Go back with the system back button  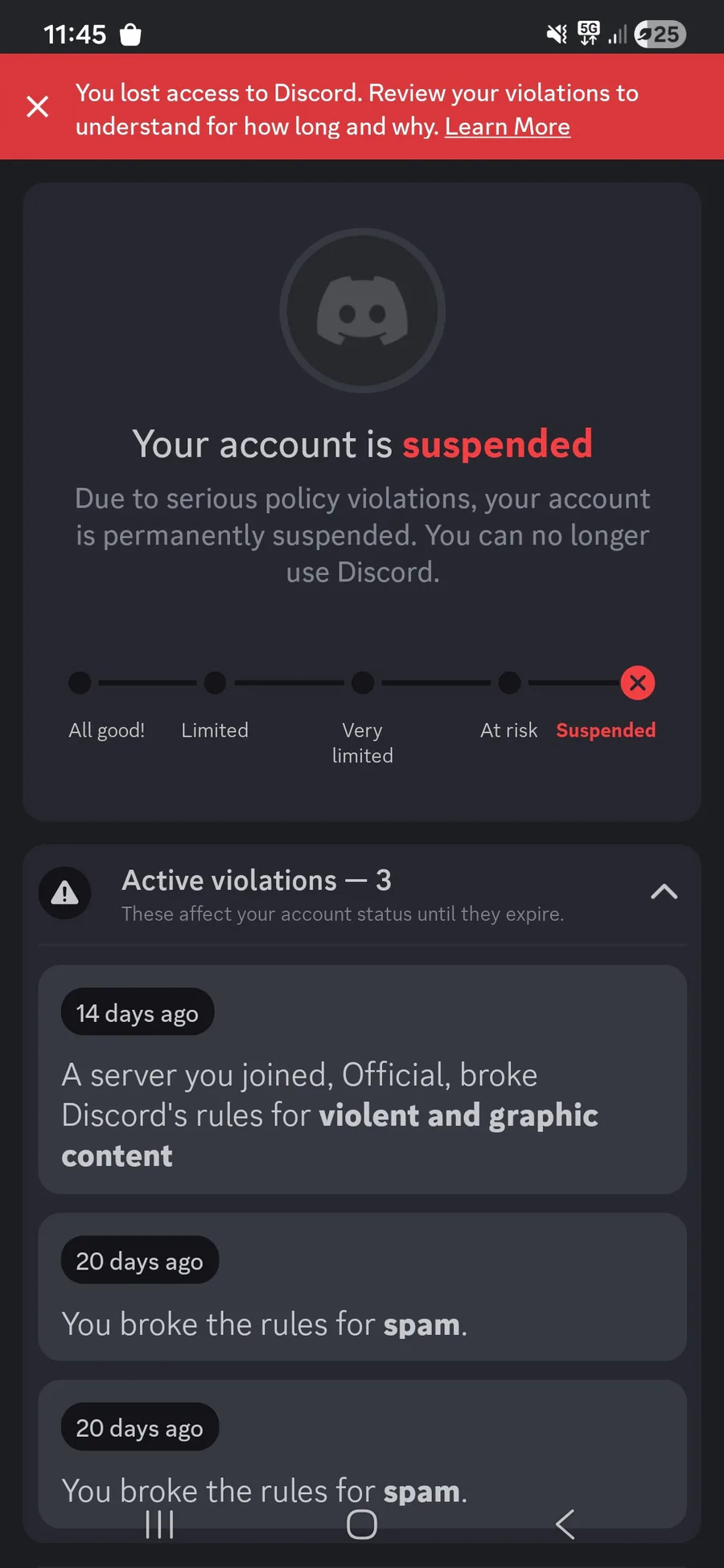[x=566, y=1524]
